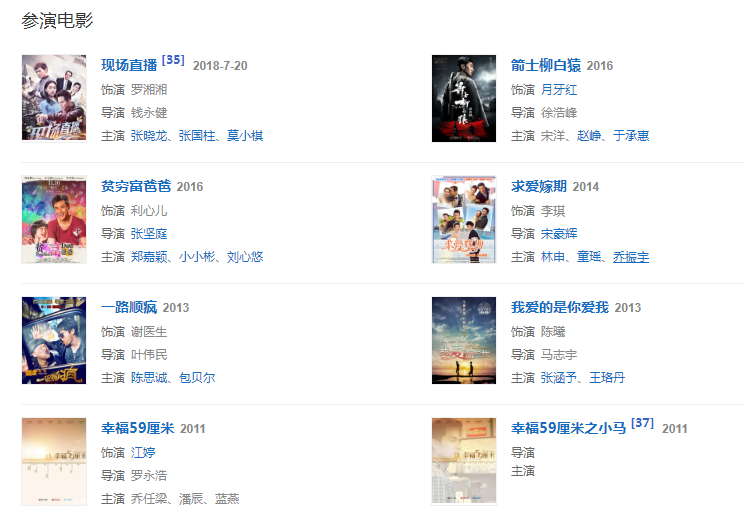Open actor 陈思诚's page
This screenshot has height=523, width=745.
pos(149,378)
